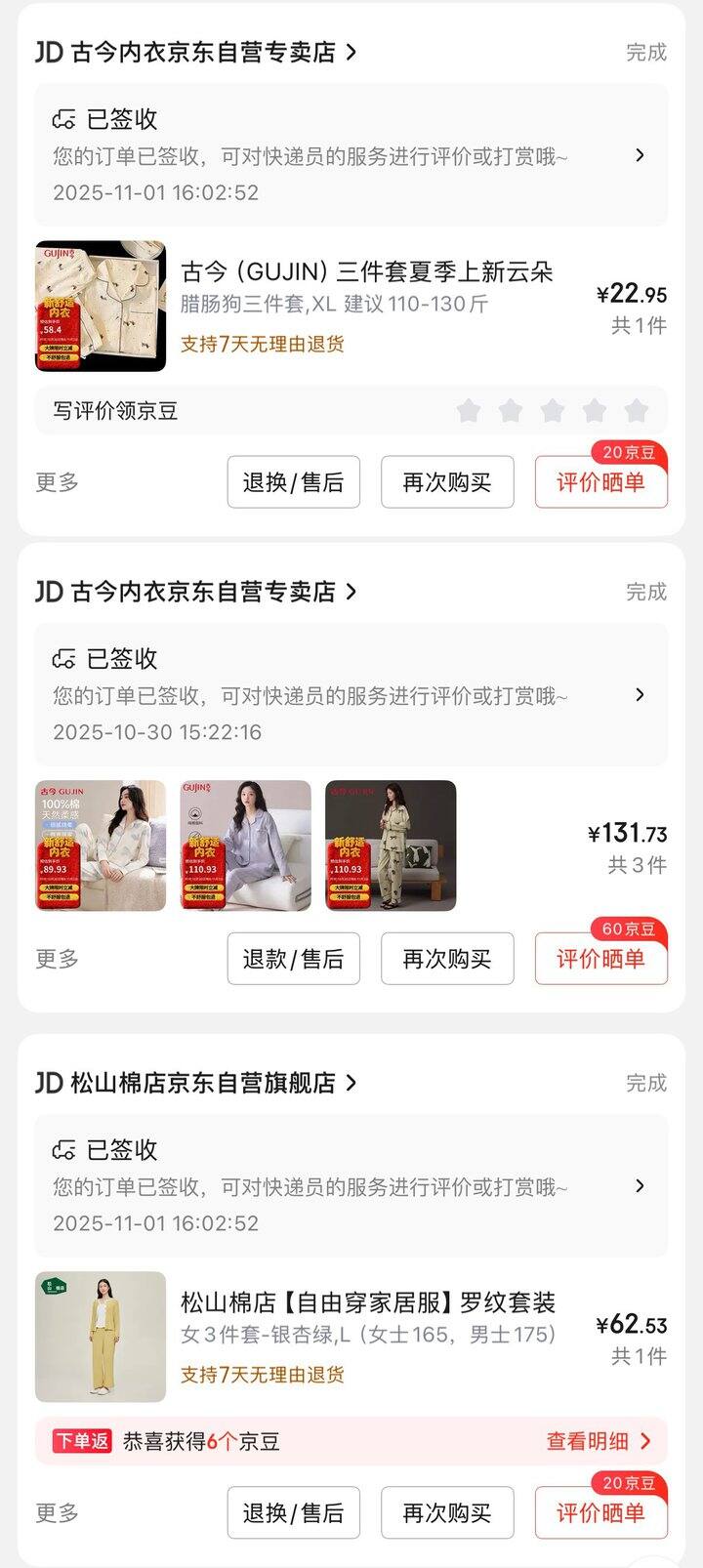This screenshot has height=1568, width=703.
Task: View 查看明细 for the 6 京豆 reward
Action: (x=598, y=1441)
